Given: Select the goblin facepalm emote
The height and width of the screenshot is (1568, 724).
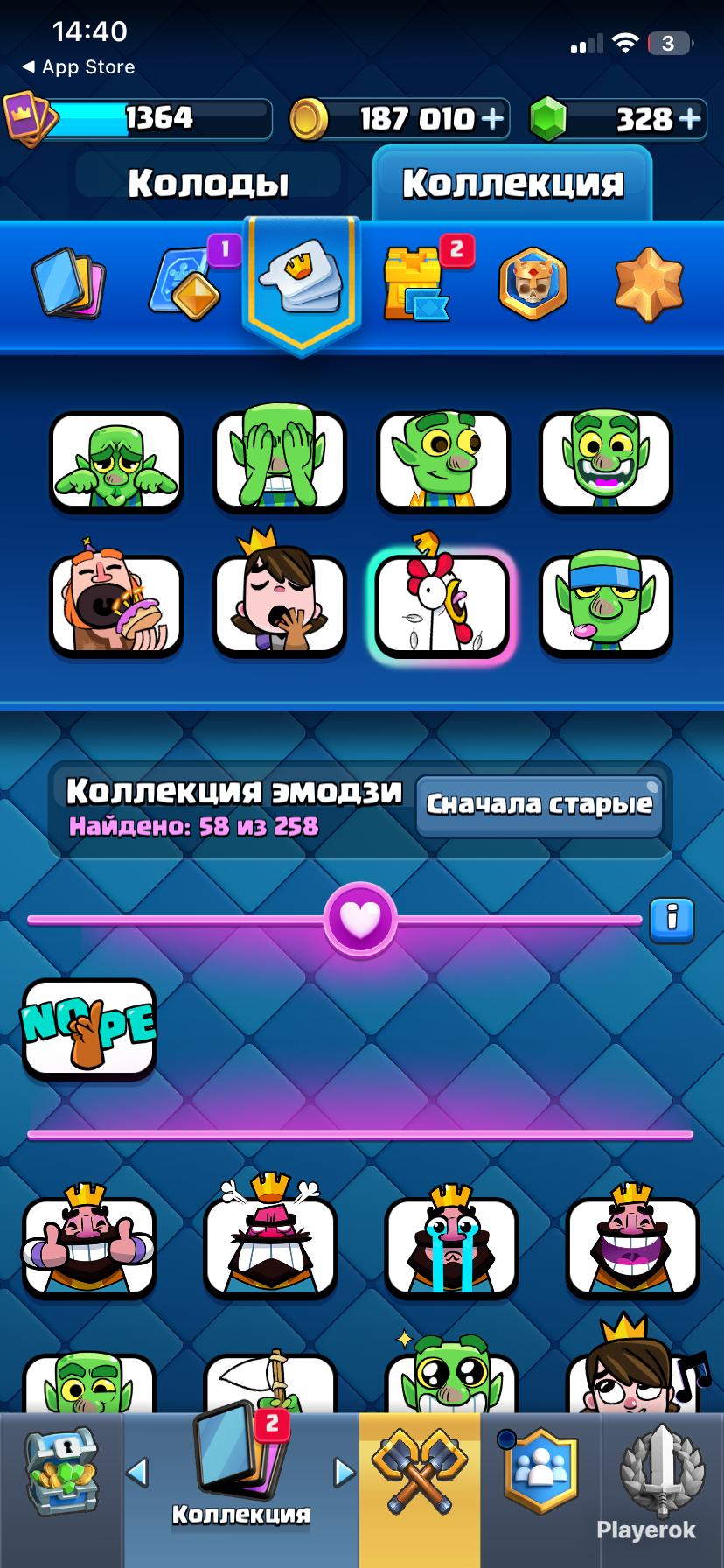Looking at the screenshot, I should click(x=280, y=458).
